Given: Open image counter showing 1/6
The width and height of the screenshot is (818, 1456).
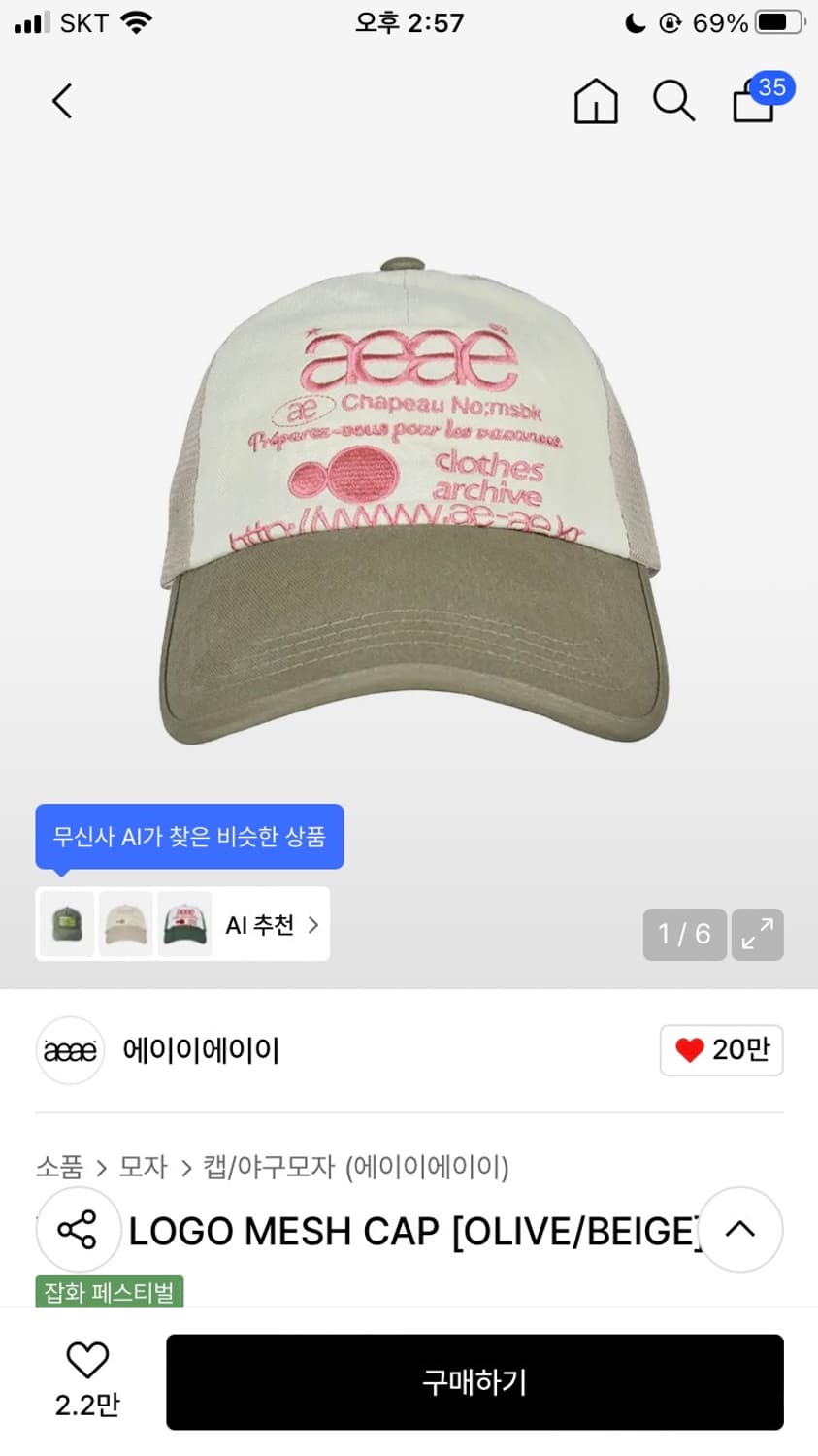Looking at the screenshot, I should coord(684,934).
